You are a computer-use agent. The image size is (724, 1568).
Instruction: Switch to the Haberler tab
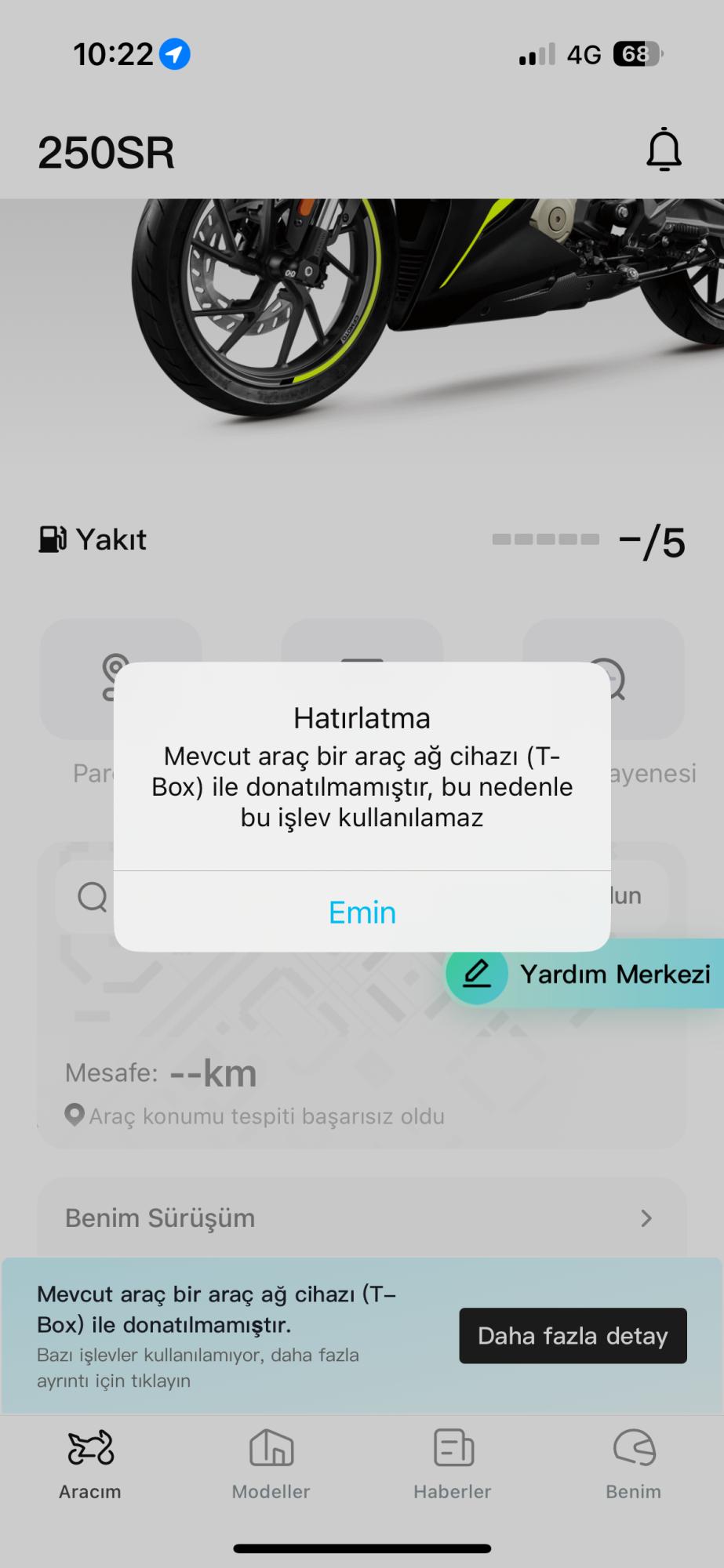click(x=453, y=1463)
